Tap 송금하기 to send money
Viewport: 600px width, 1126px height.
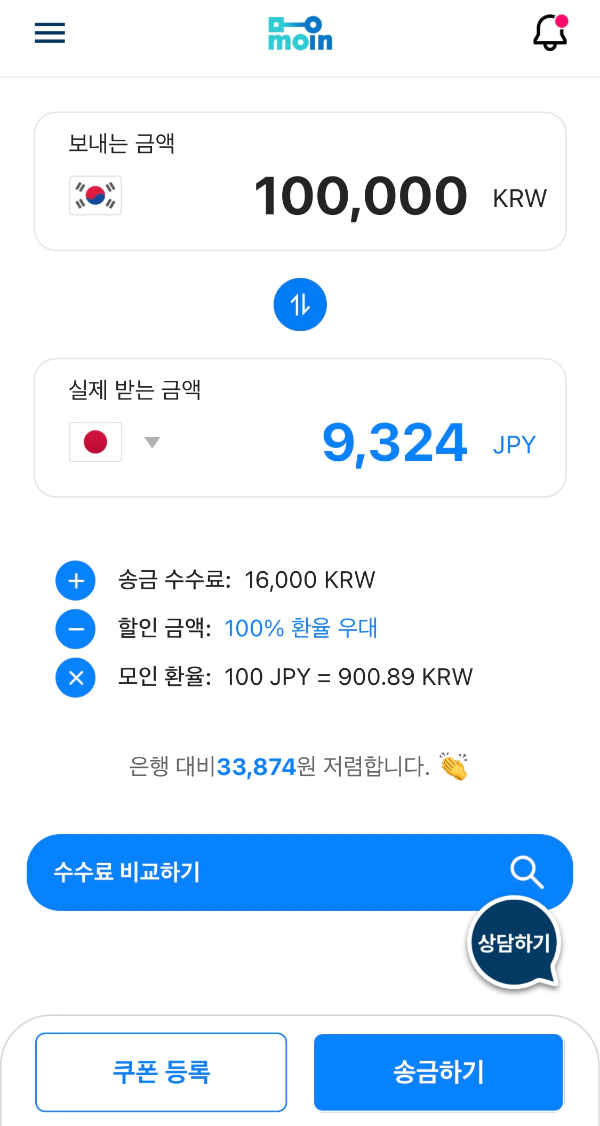(438, 1073)
